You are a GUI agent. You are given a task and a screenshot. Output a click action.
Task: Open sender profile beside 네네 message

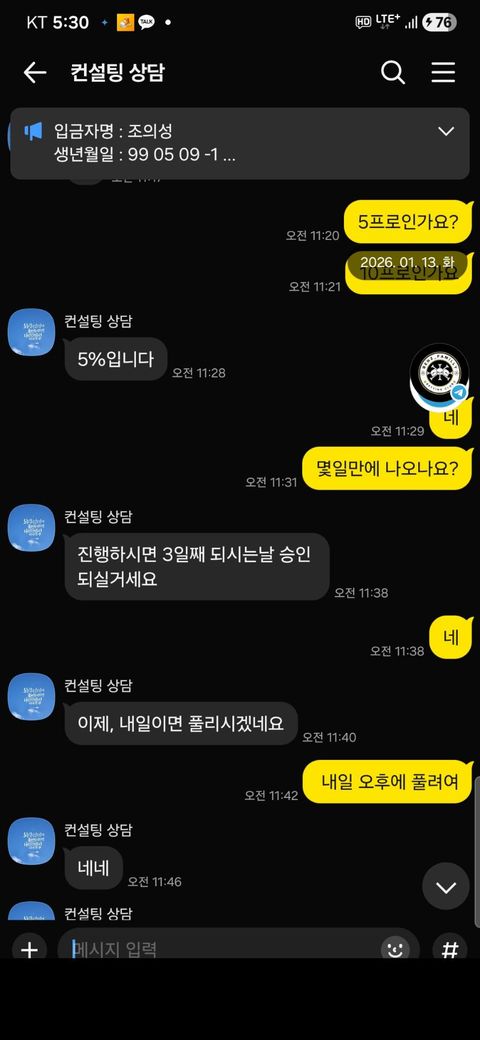(31, 840)
